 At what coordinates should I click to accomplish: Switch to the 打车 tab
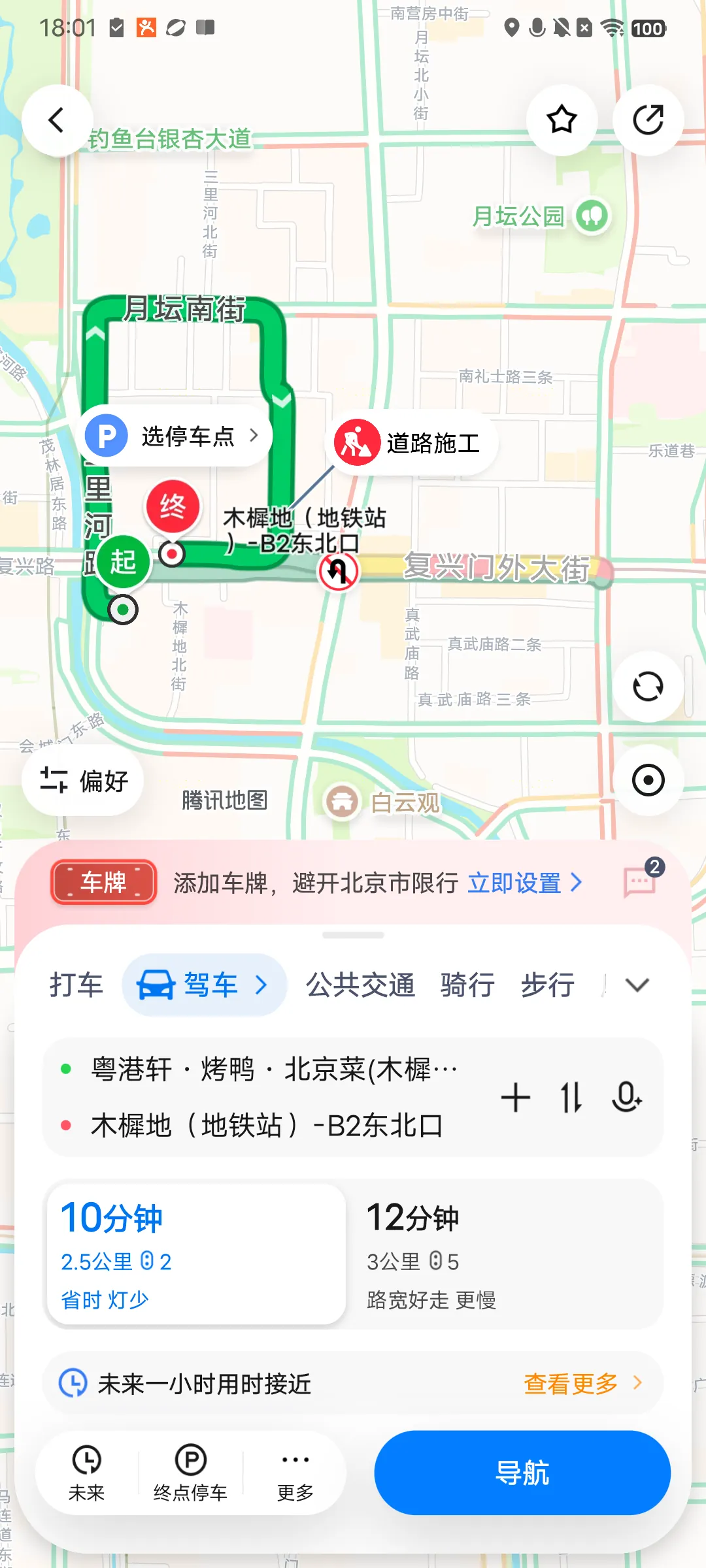76,985
